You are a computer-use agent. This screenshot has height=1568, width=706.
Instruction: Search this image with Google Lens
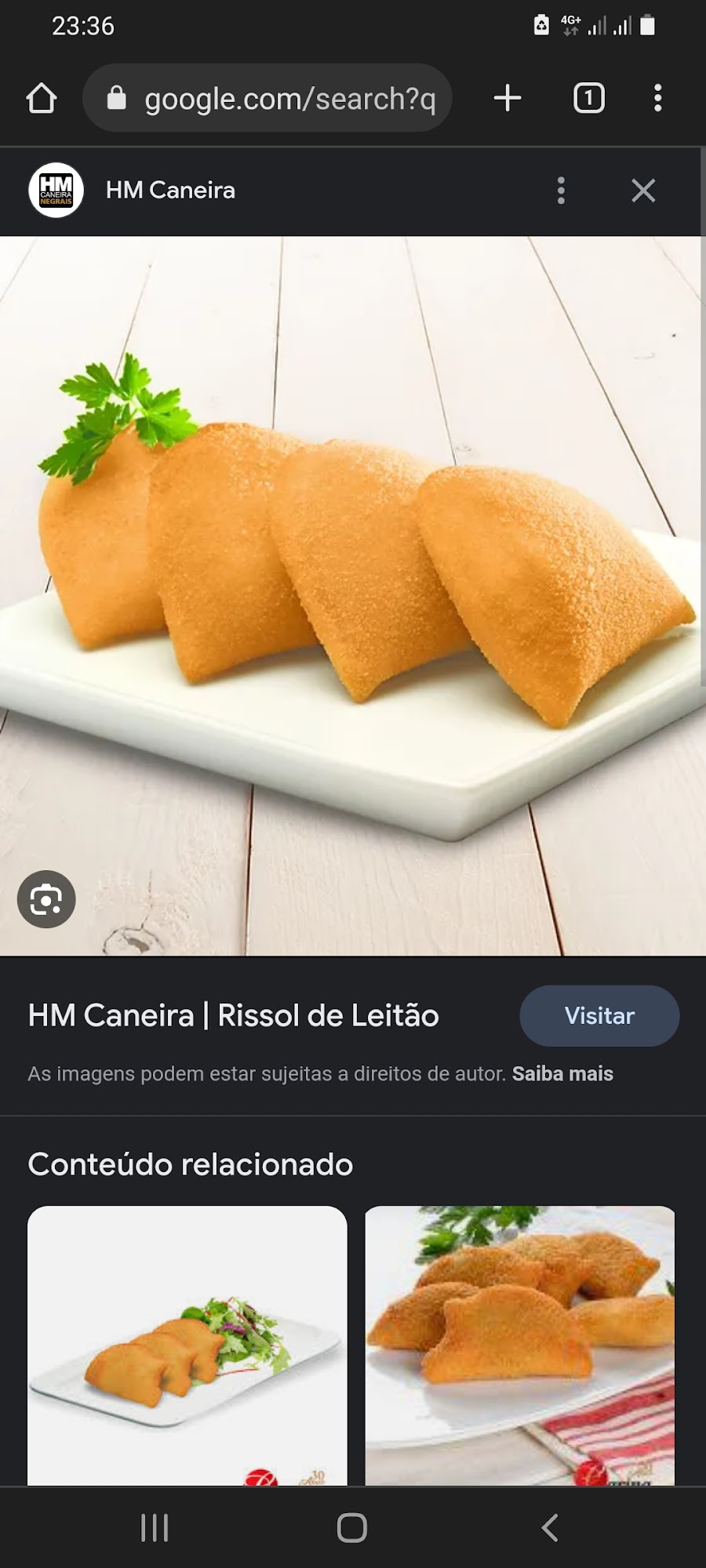point(46,899)
